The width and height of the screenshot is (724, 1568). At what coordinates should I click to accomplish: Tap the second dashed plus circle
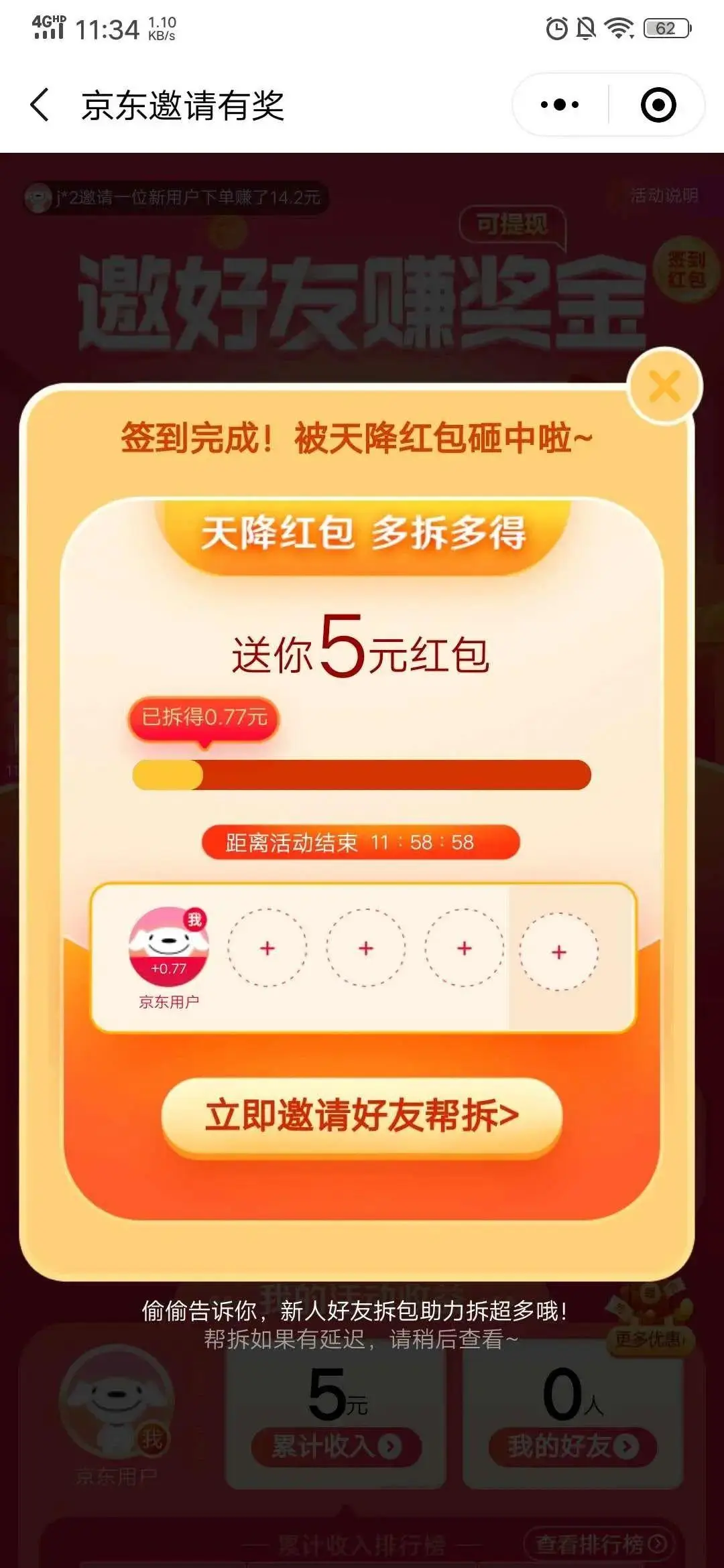click(x=365, y=948)
